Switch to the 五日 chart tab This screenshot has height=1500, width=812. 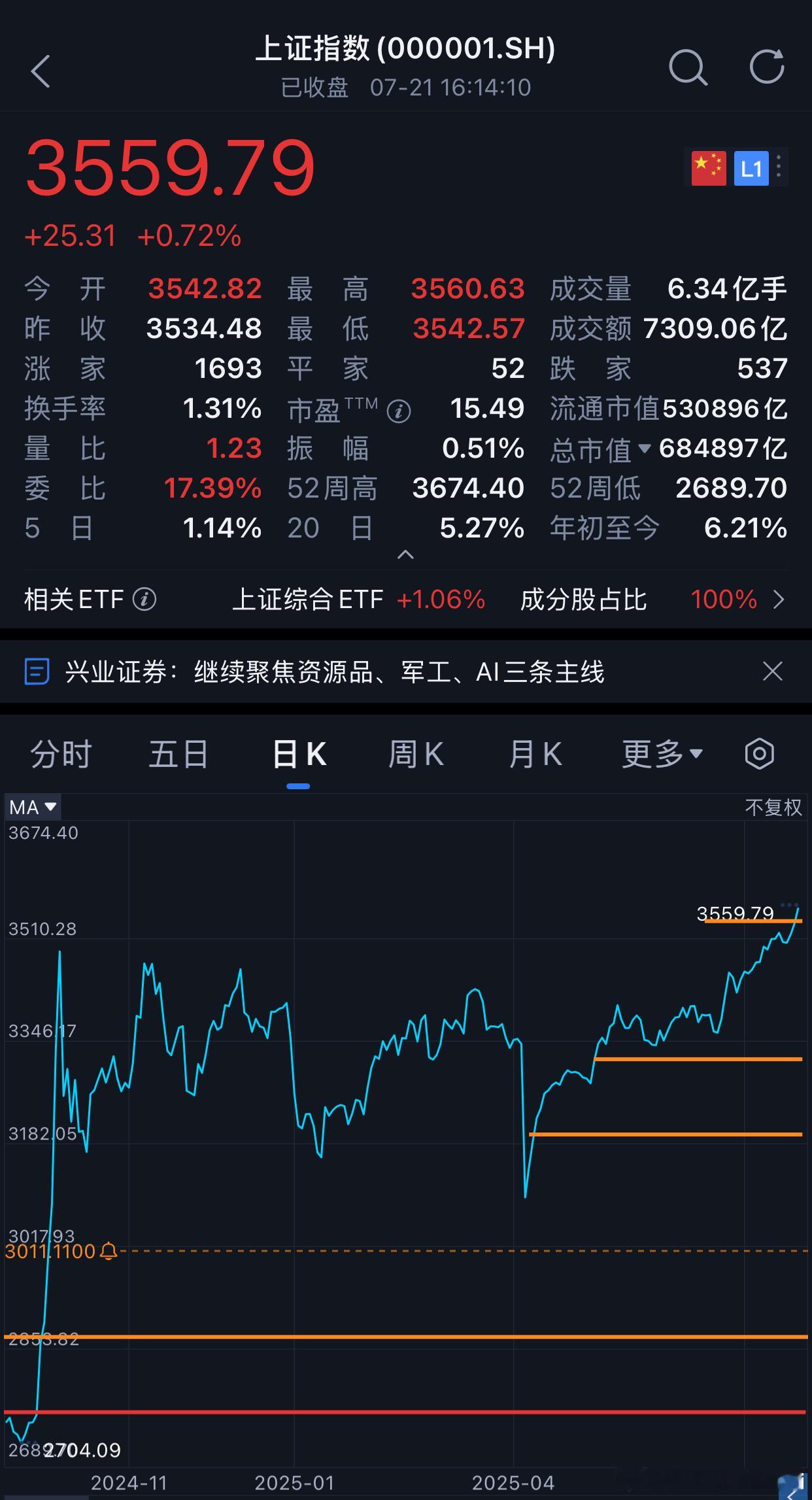178,754
